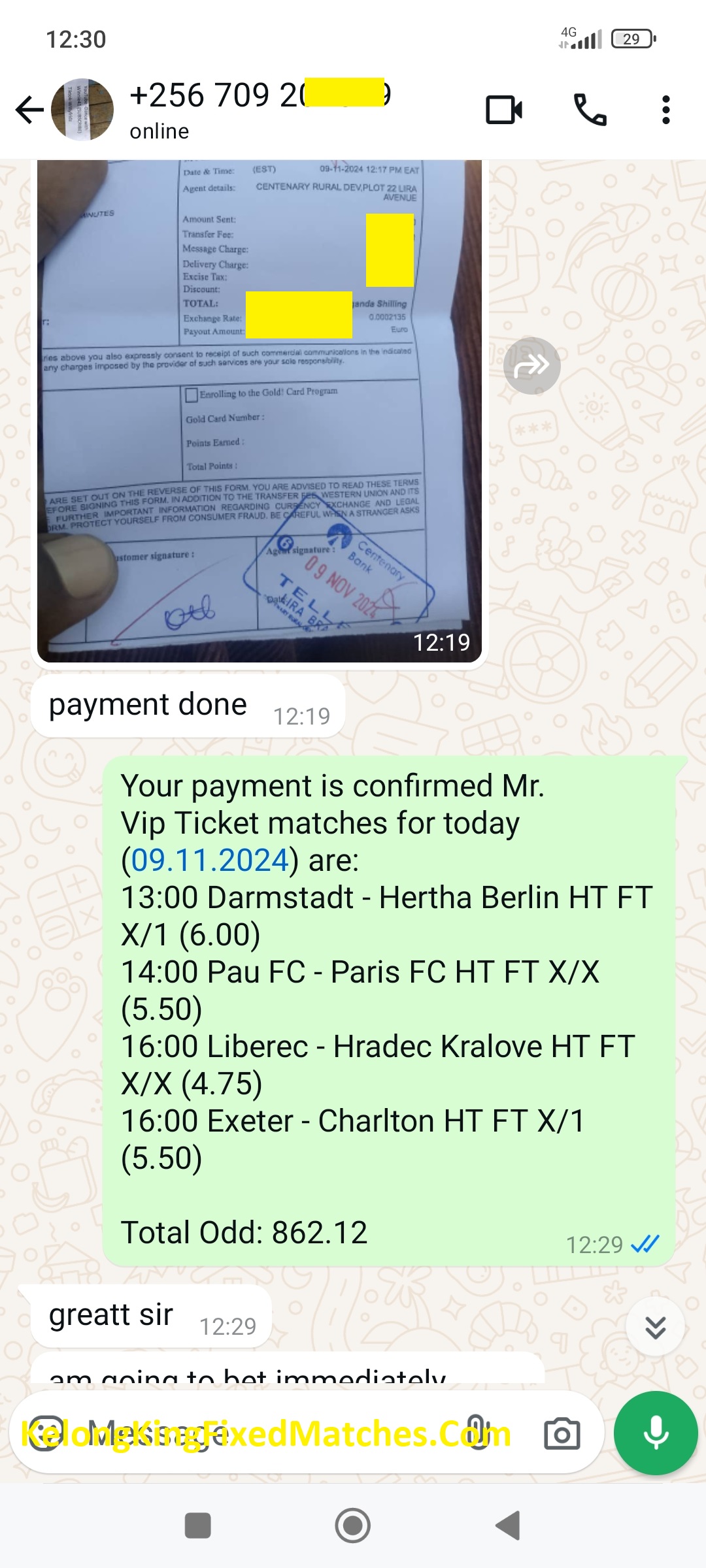This screenshot has height=1568, width=706.
Task: Open the camera from the message bar
Action: 562,1434
